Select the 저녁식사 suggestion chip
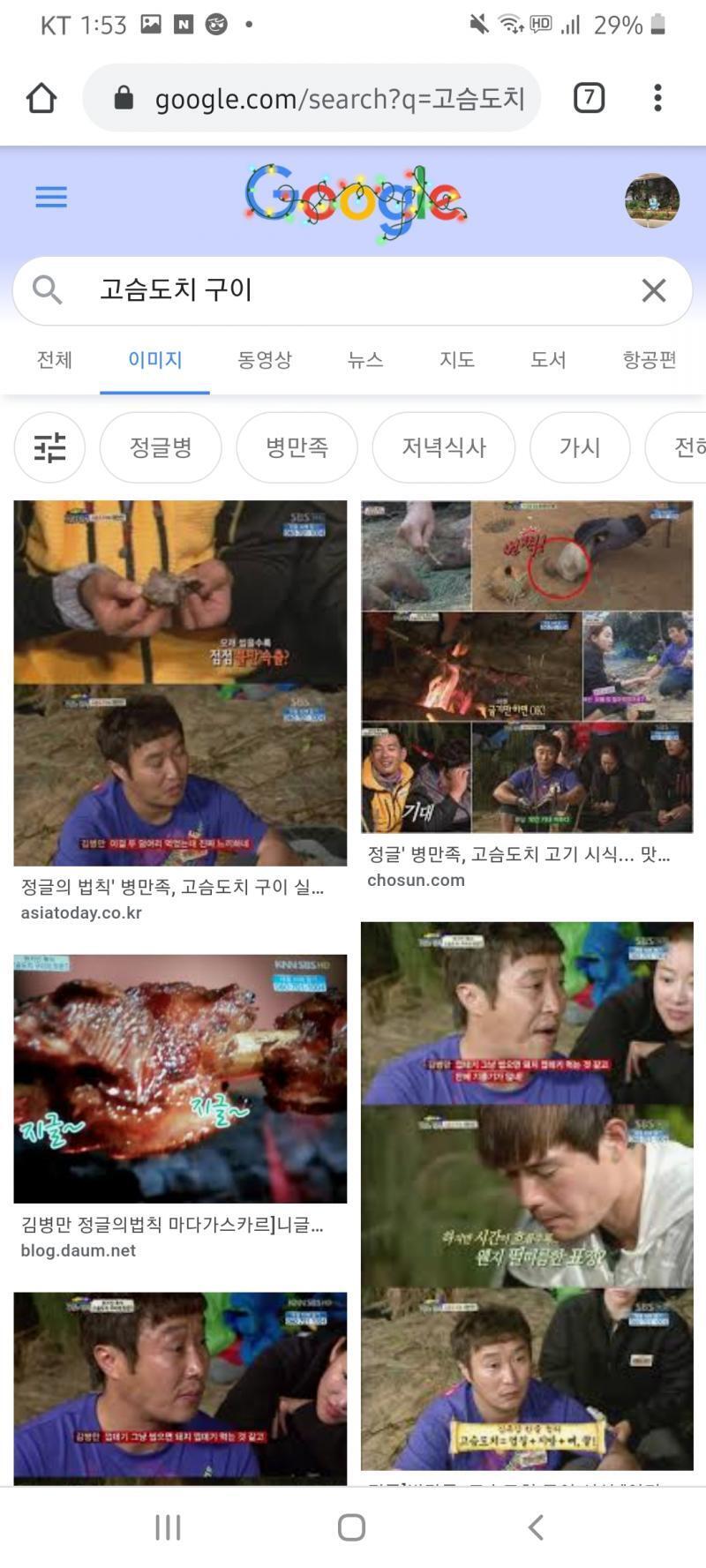Screen dimensions: 706x1568 pos(444,447)
